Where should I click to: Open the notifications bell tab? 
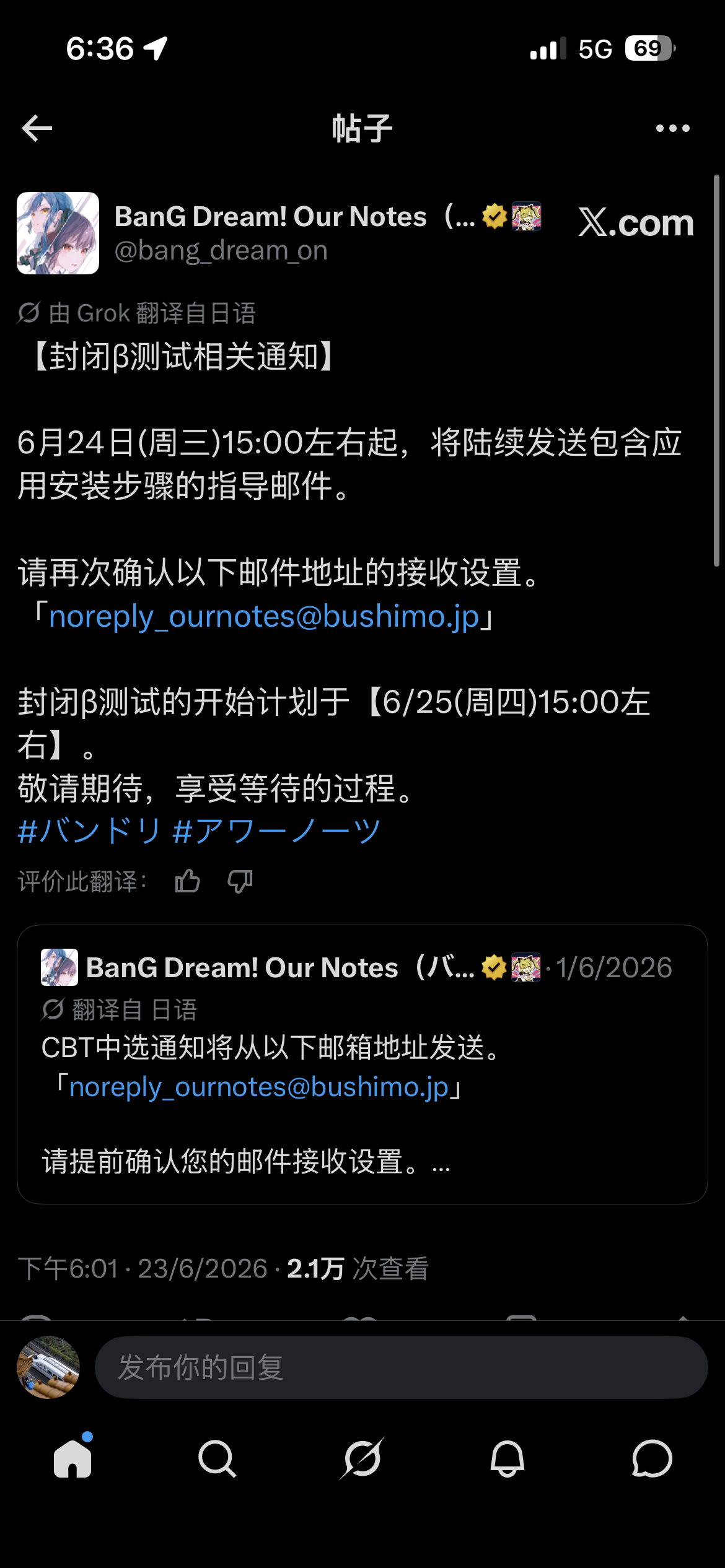click(x=507, y=1458)
